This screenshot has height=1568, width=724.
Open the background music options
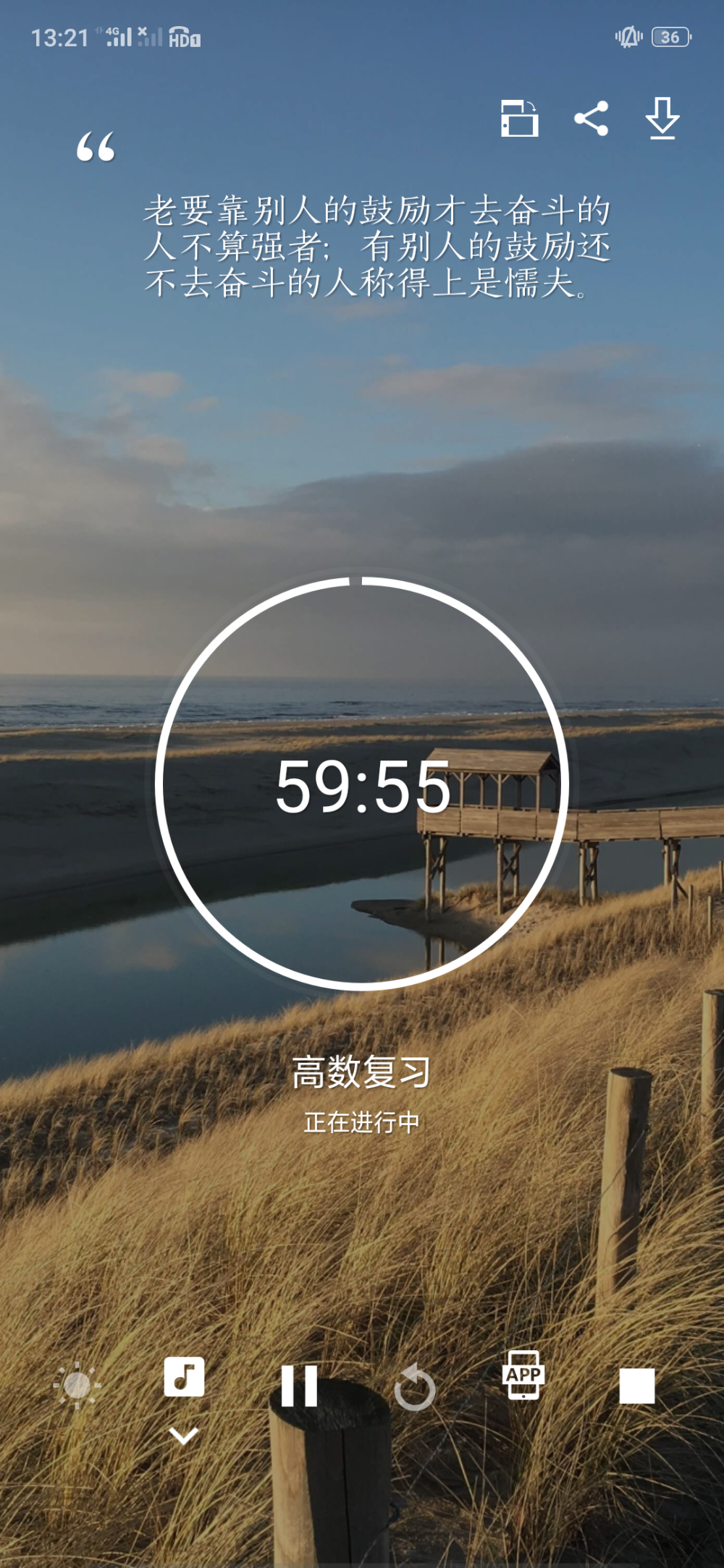184,1376
